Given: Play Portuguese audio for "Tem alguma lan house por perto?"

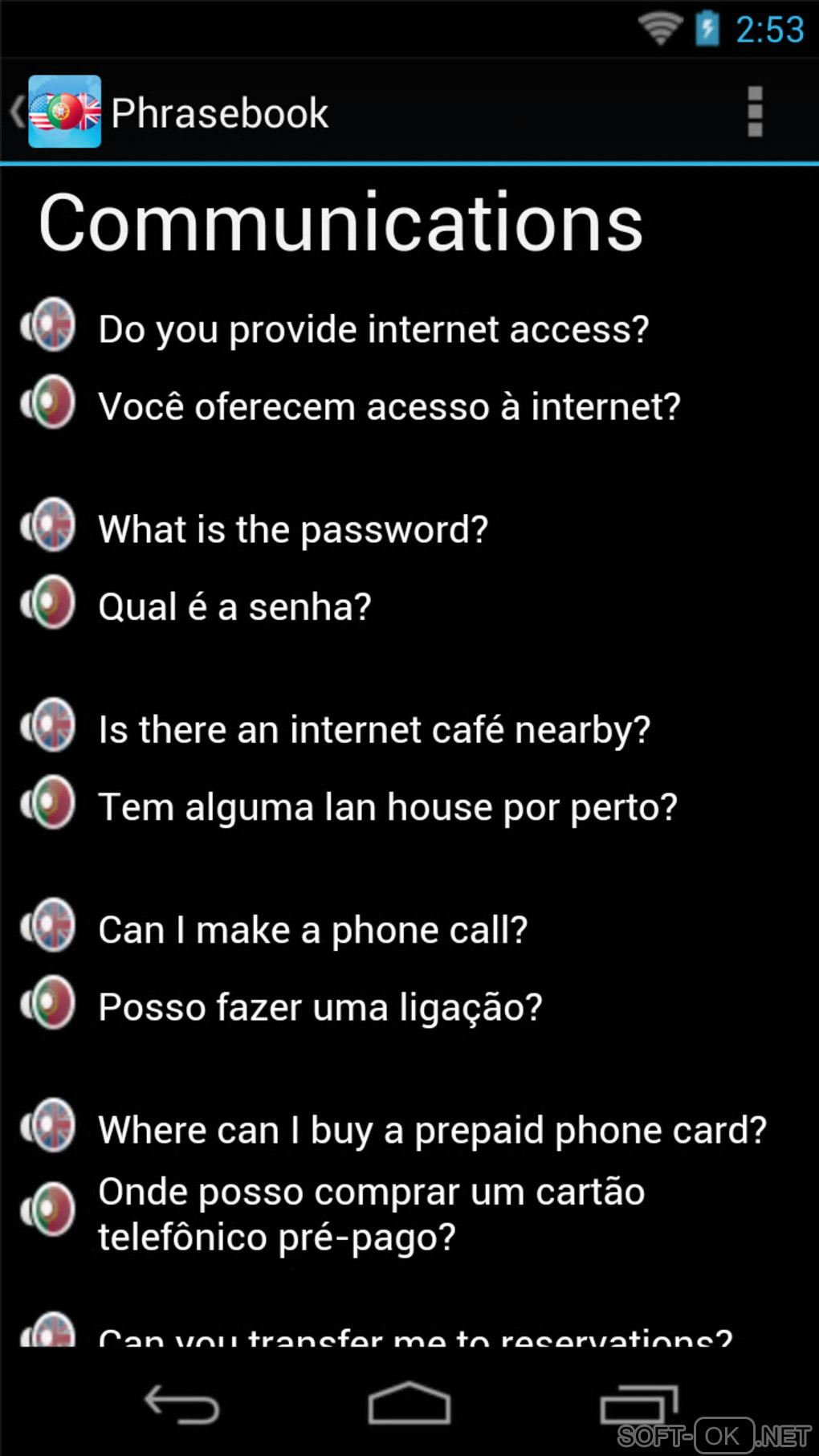Looking at the screenshot, I should click(x=49, y=803).
